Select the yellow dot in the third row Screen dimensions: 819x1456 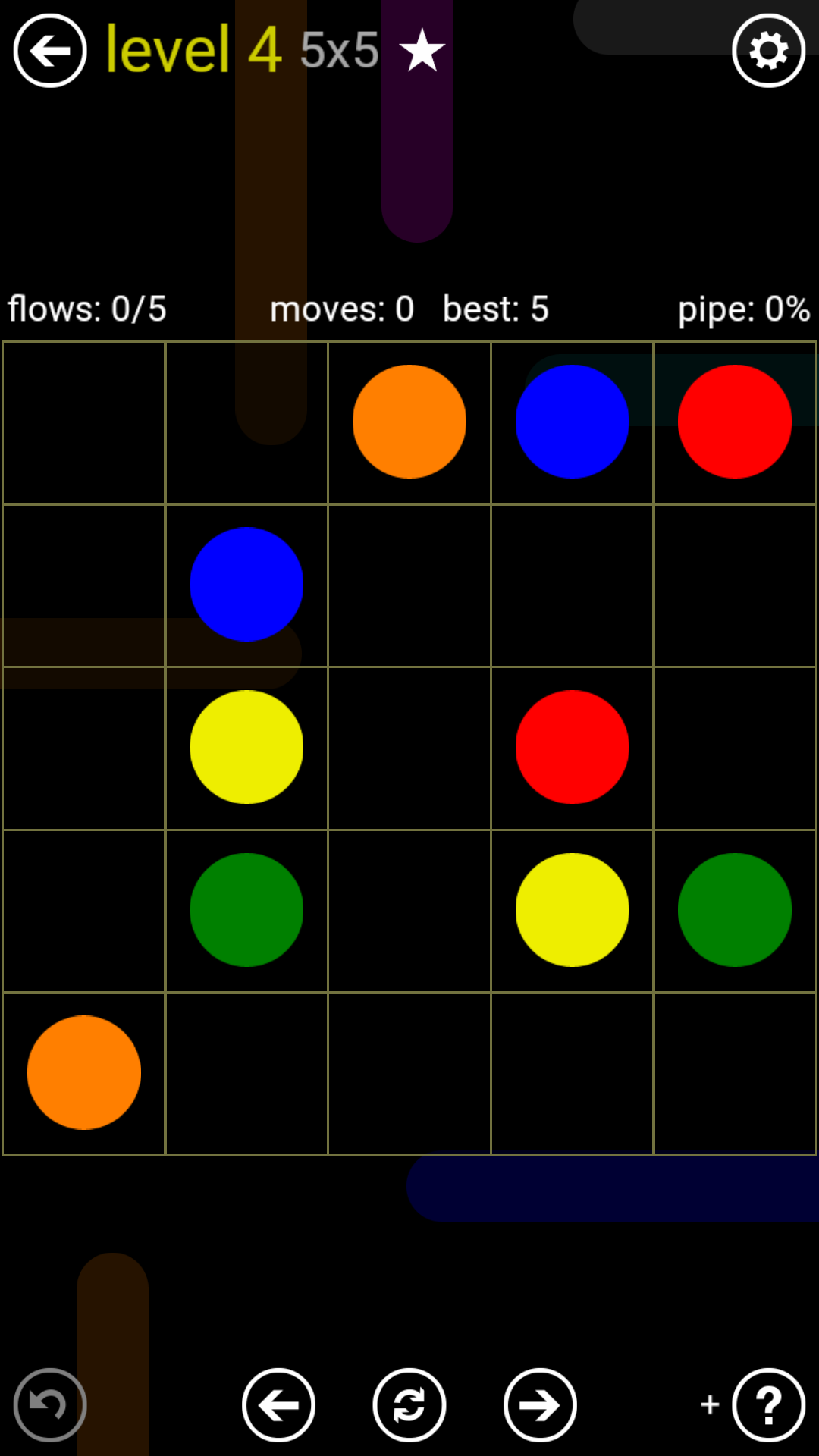(x=246, y=747)
